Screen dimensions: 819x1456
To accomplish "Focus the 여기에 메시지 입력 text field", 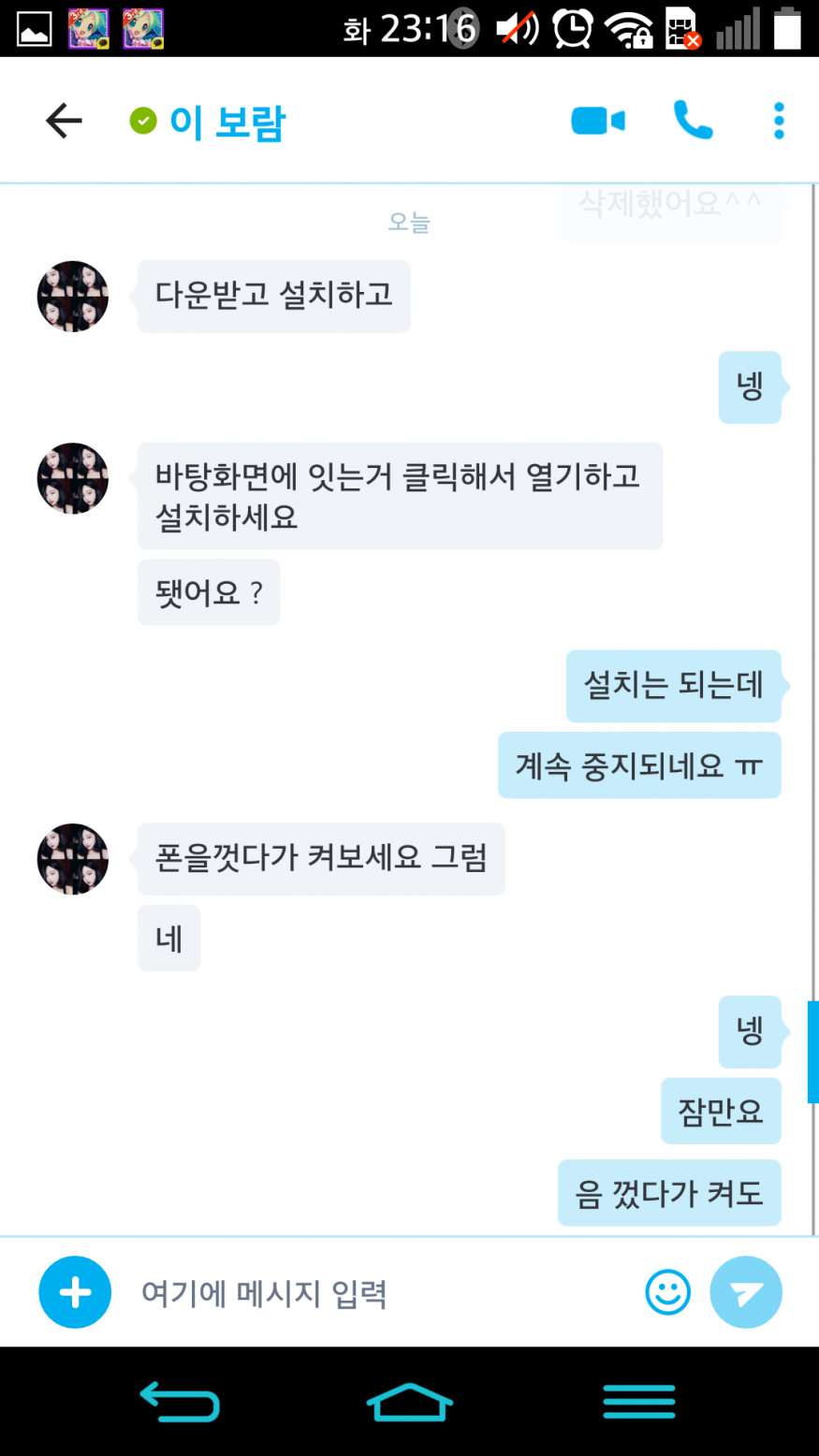I will (374, 1293).
